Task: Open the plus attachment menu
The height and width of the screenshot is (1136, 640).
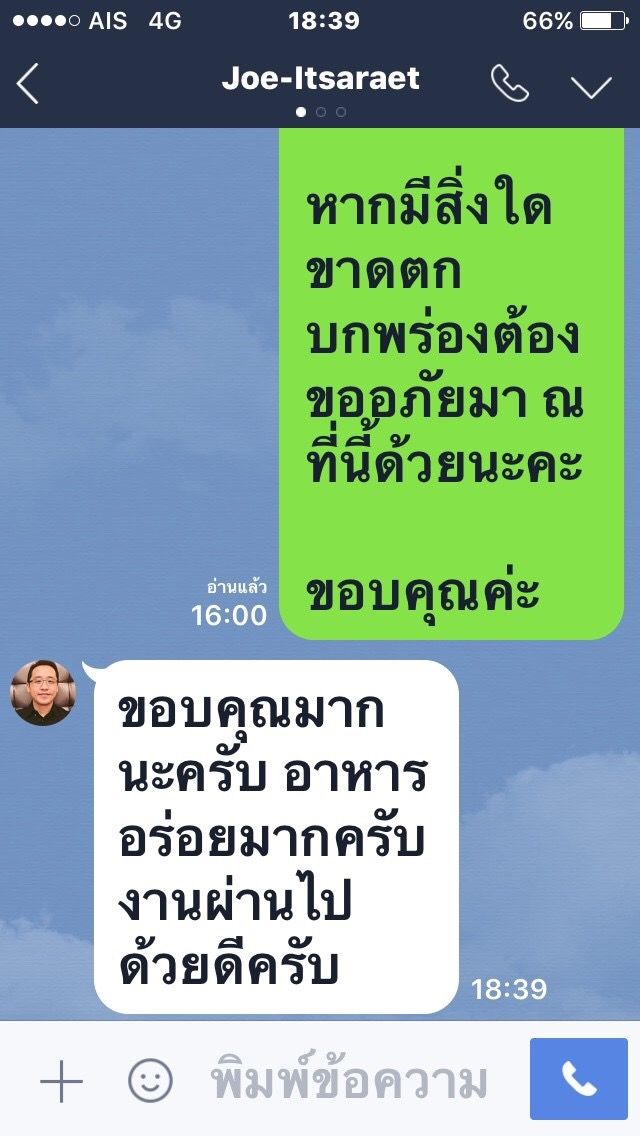Action: coord(61,1081)
